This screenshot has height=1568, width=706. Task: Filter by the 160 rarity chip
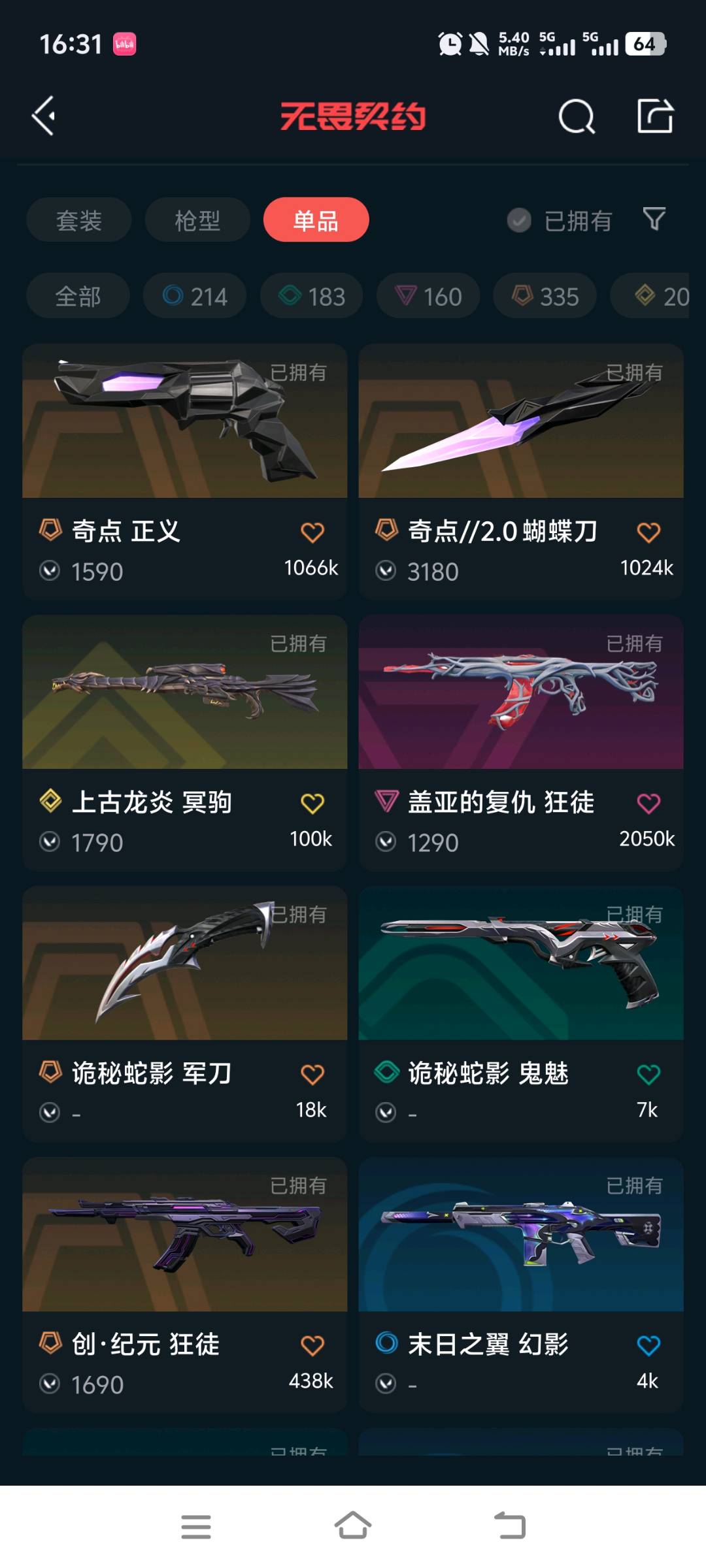pos(428,296)
